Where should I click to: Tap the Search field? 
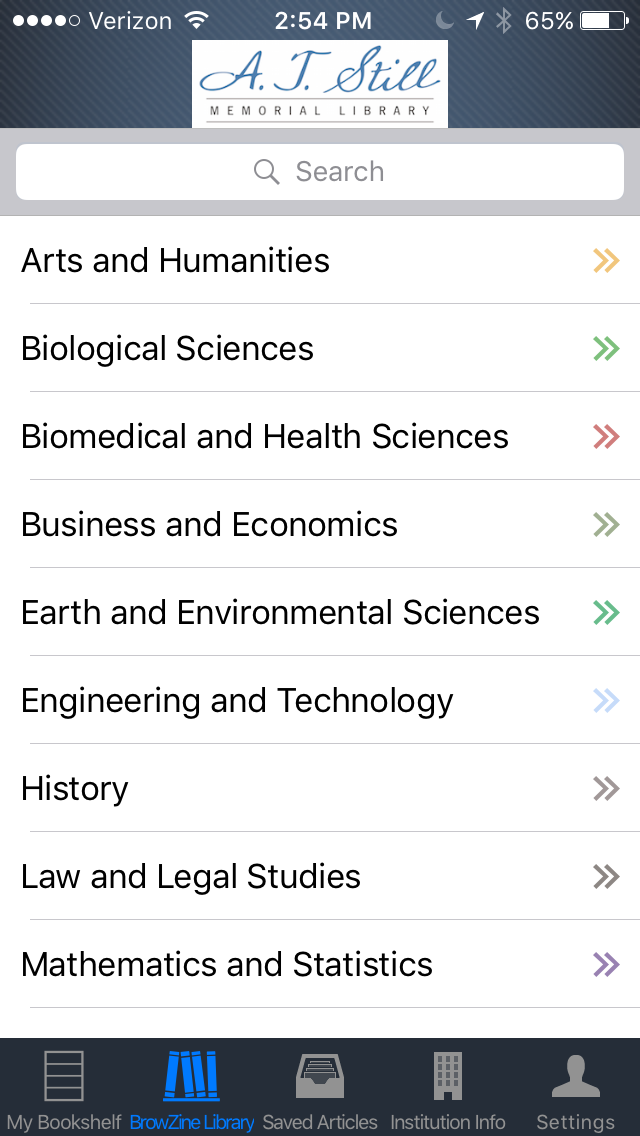[320, 172]
